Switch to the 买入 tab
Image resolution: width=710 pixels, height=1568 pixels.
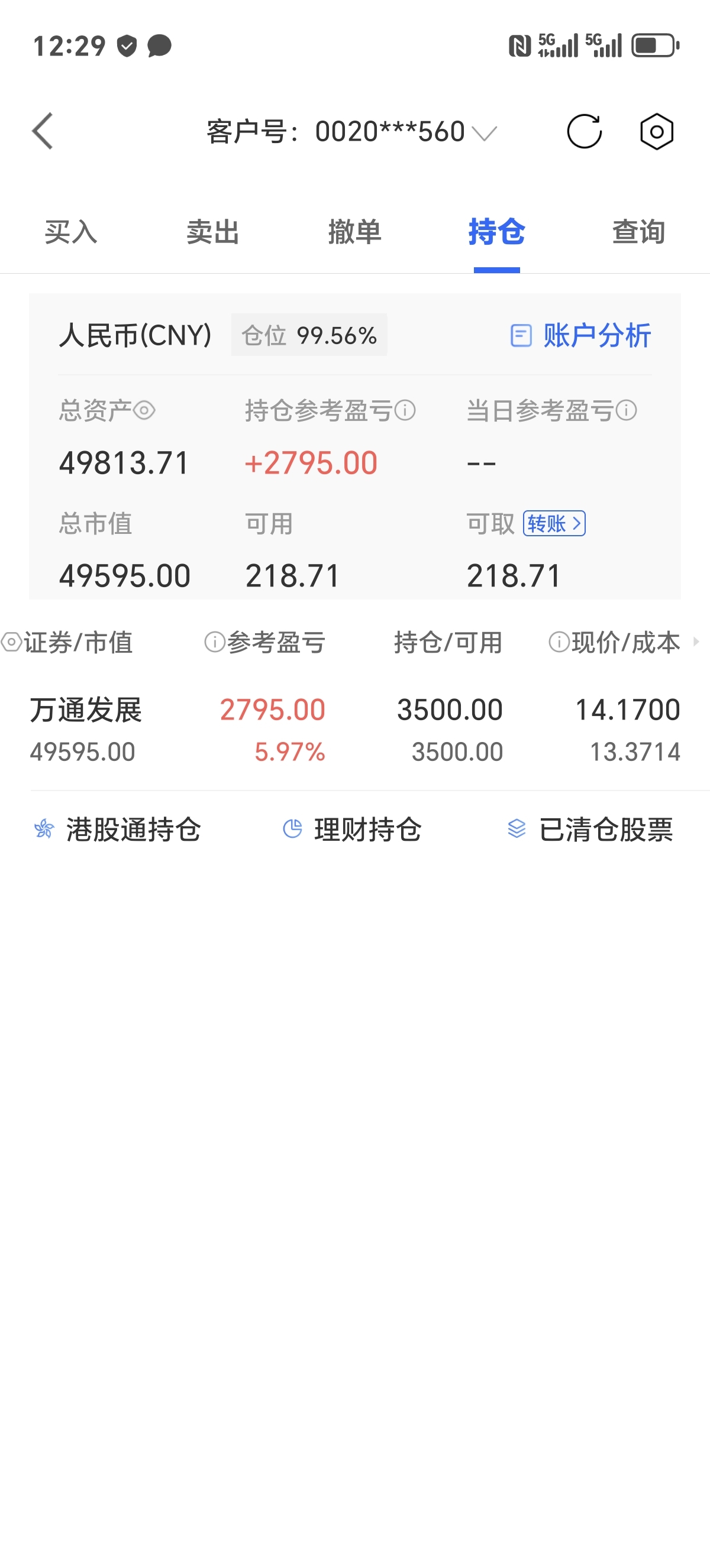click(70, 232)
